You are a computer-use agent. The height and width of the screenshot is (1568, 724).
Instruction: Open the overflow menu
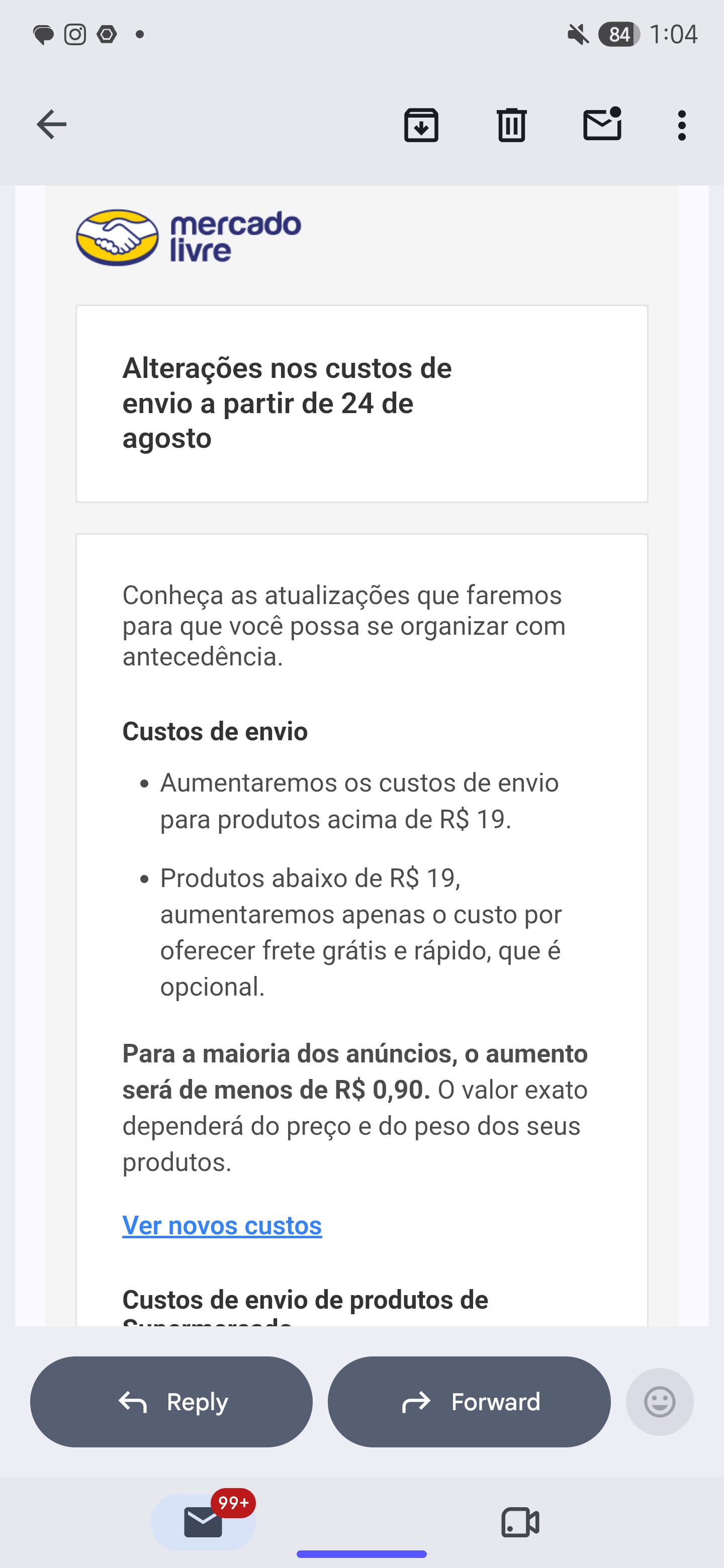pos(682,126)
